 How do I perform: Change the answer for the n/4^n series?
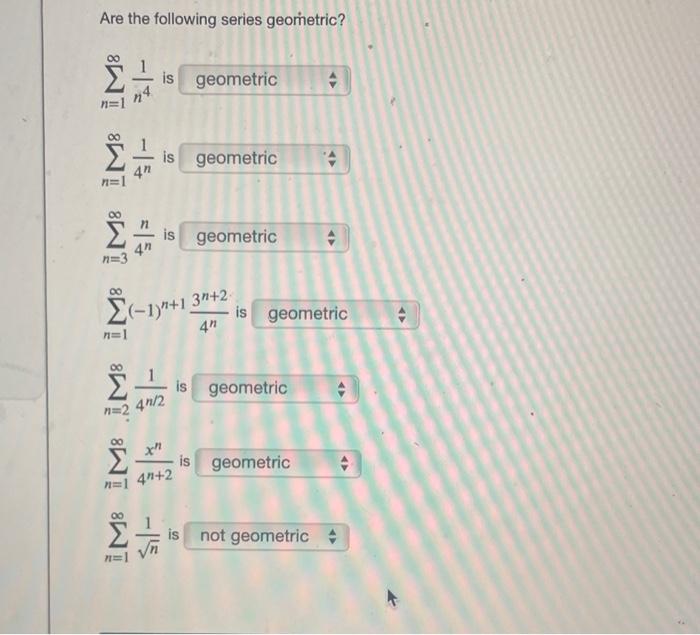pos(266,237)
